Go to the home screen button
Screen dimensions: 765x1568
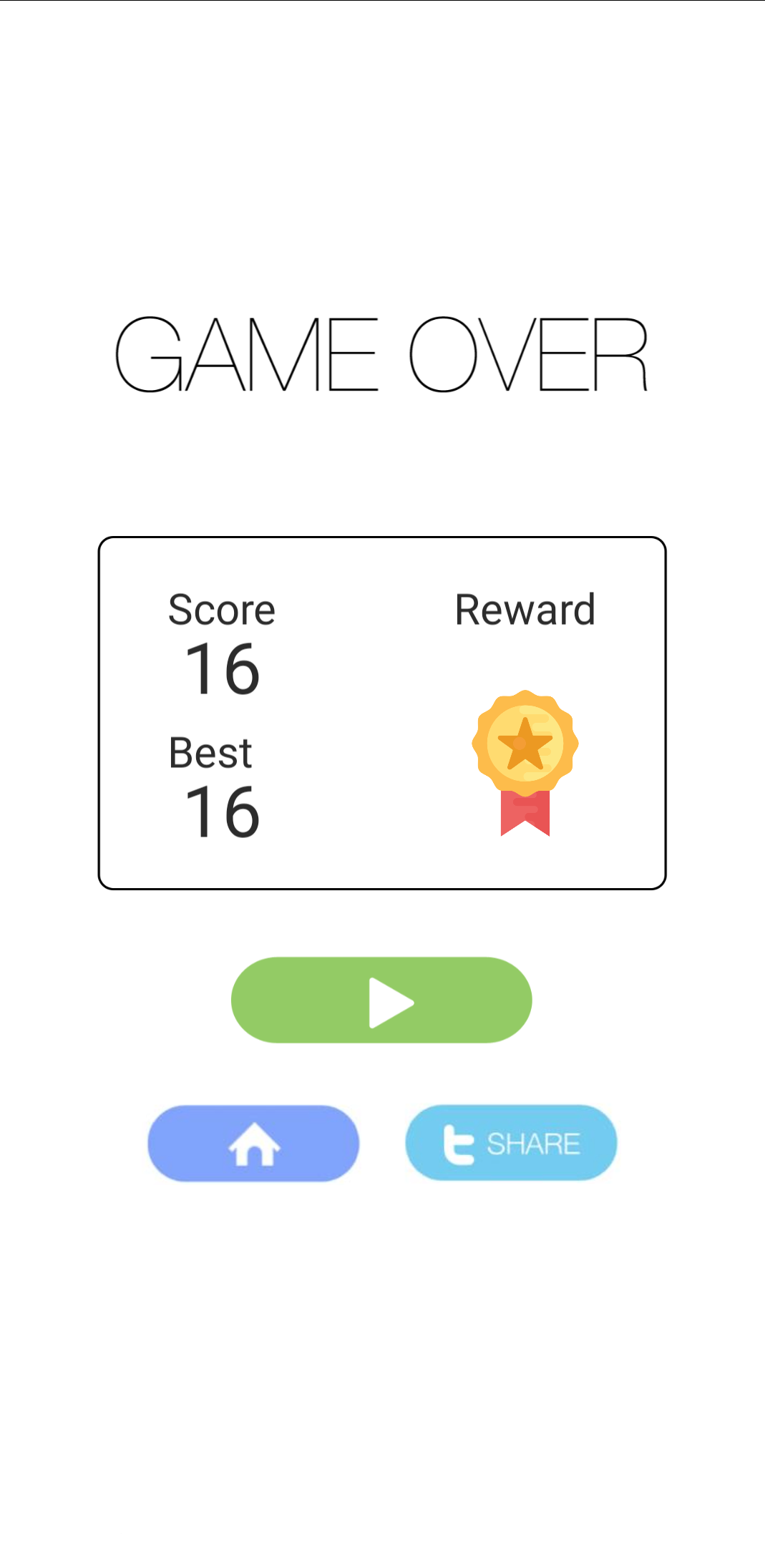click(x=253, y=1143)
